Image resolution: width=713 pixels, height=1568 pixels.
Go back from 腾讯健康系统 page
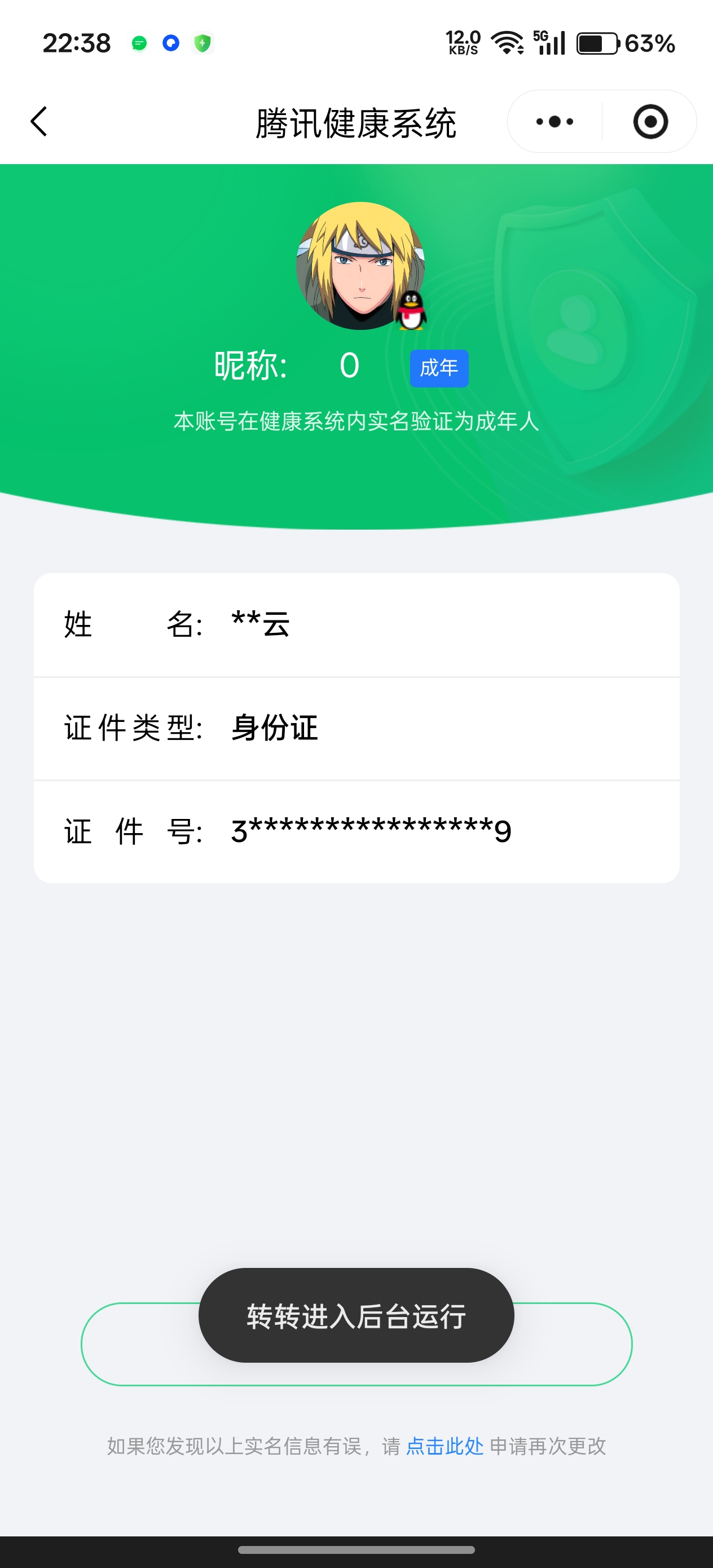(x=39, y=122)
